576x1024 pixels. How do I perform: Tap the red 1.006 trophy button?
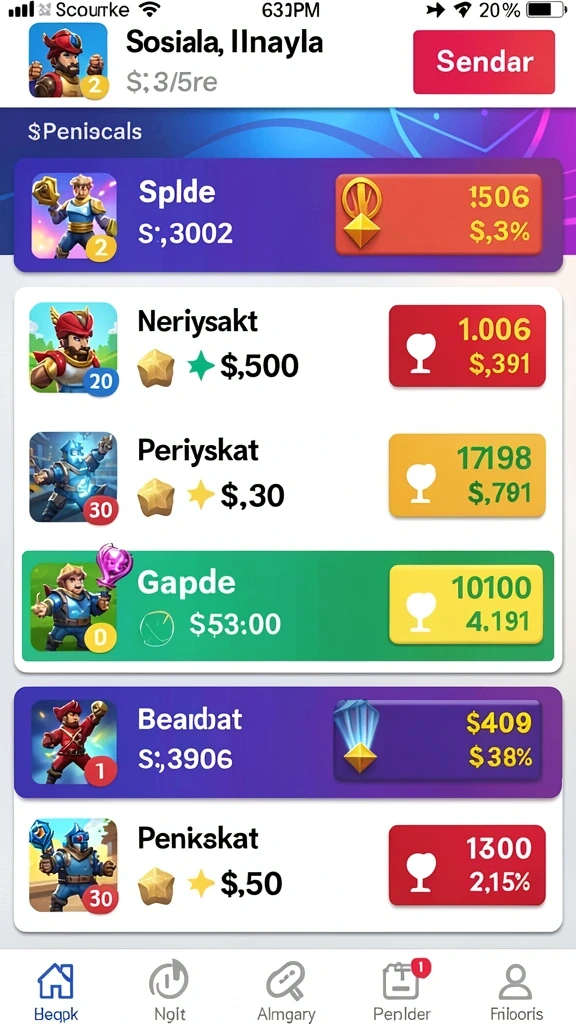tap(467, 345)
